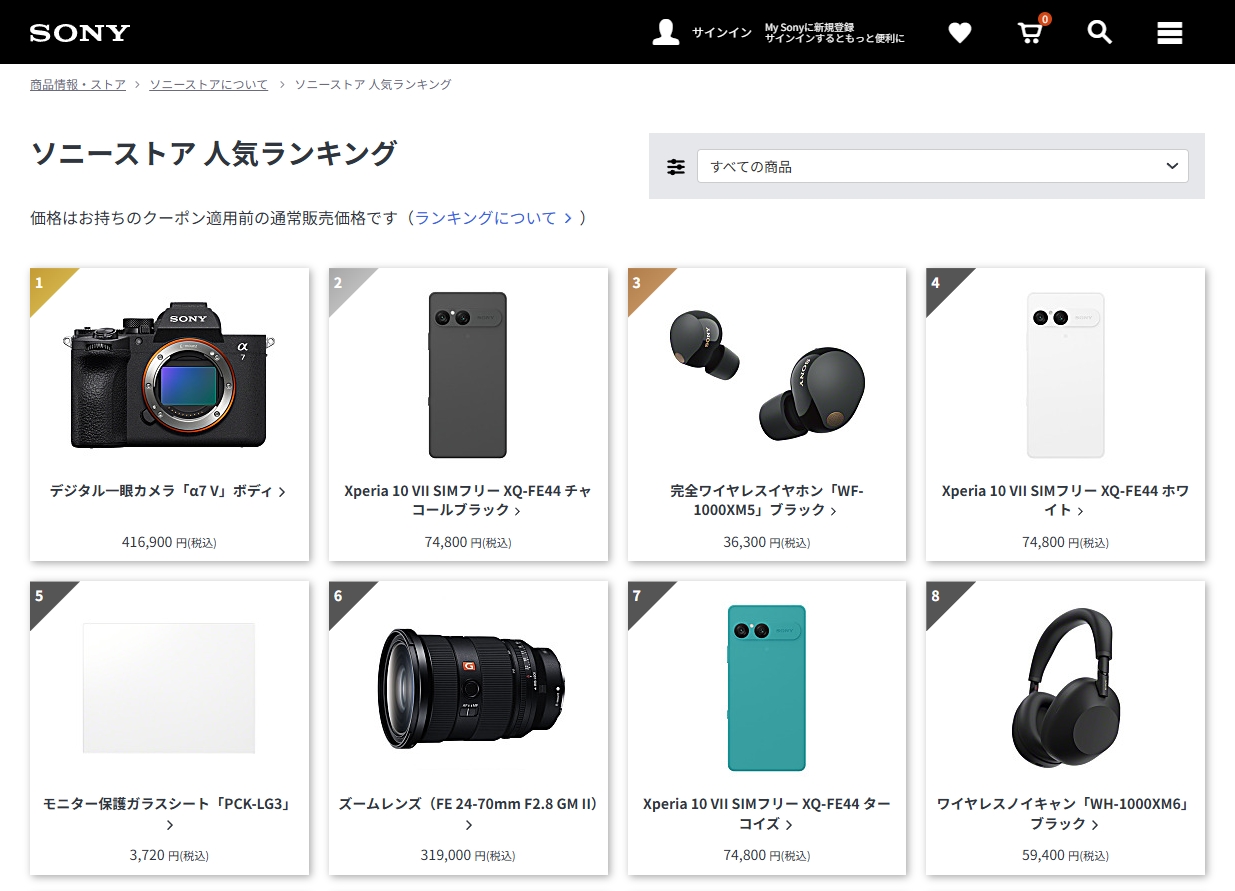Open the ソニーストアについて breadcrumb
1235x891 pixels.
pyautogui.click(x=209, y=85)
